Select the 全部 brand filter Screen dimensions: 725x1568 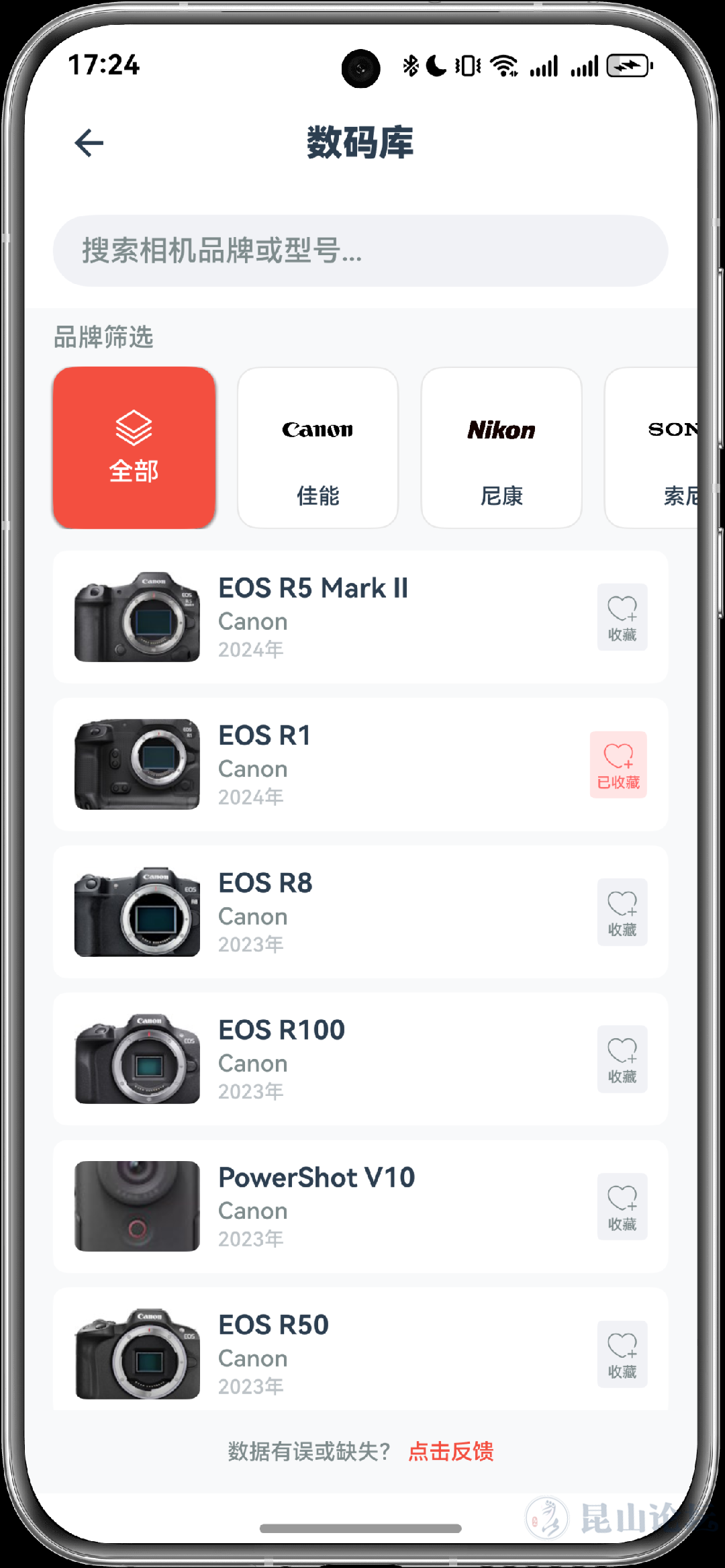[134, 448]
